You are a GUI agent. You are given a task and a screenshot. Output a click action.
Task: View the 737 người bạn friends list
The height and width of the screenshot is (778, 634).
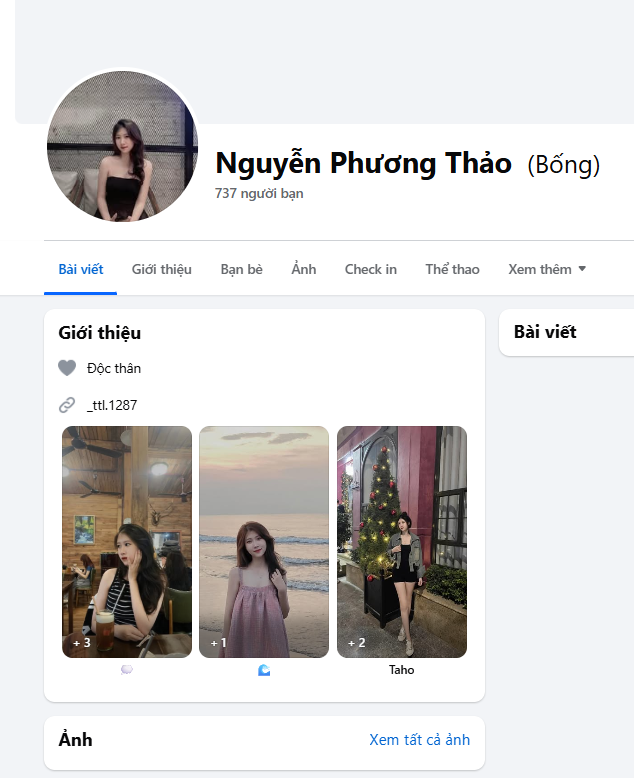pyautogui.click(x=259, y=193)
